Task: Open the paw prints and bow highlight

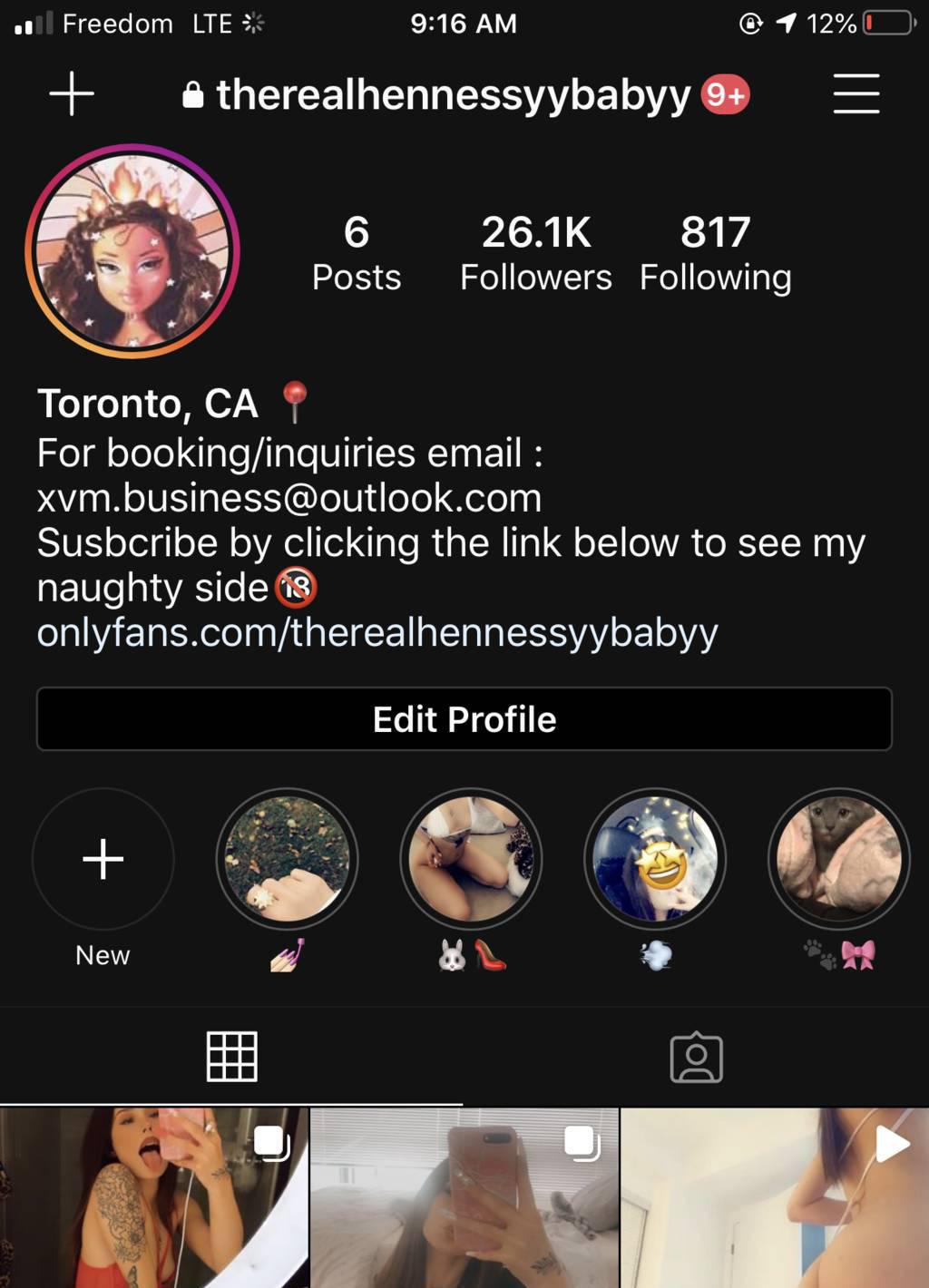Action: [839, 859]
